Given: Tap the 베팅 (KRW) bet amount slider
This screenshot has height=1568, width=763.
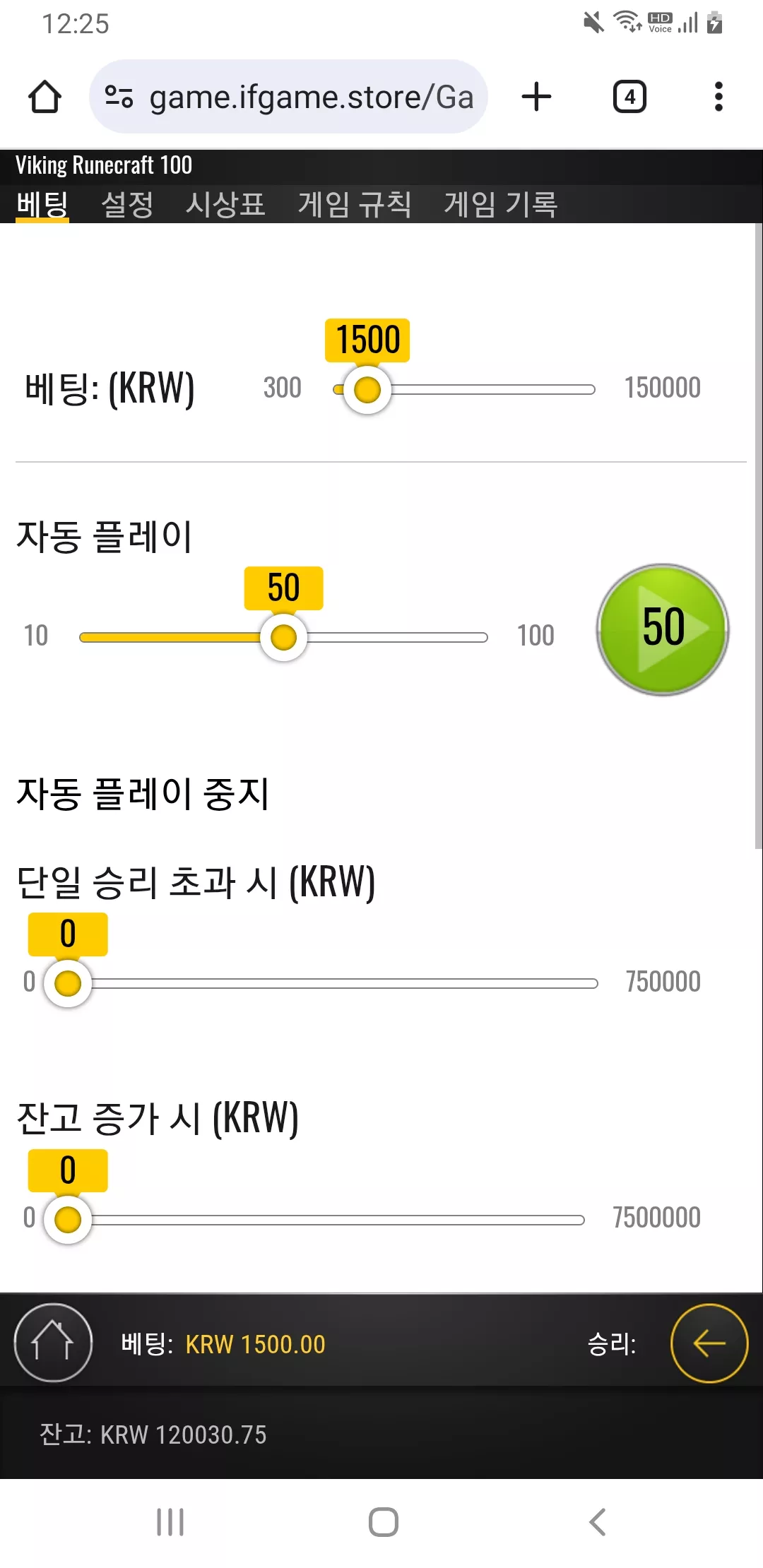Looking at the screenshot, I should (x=464, y=390).
